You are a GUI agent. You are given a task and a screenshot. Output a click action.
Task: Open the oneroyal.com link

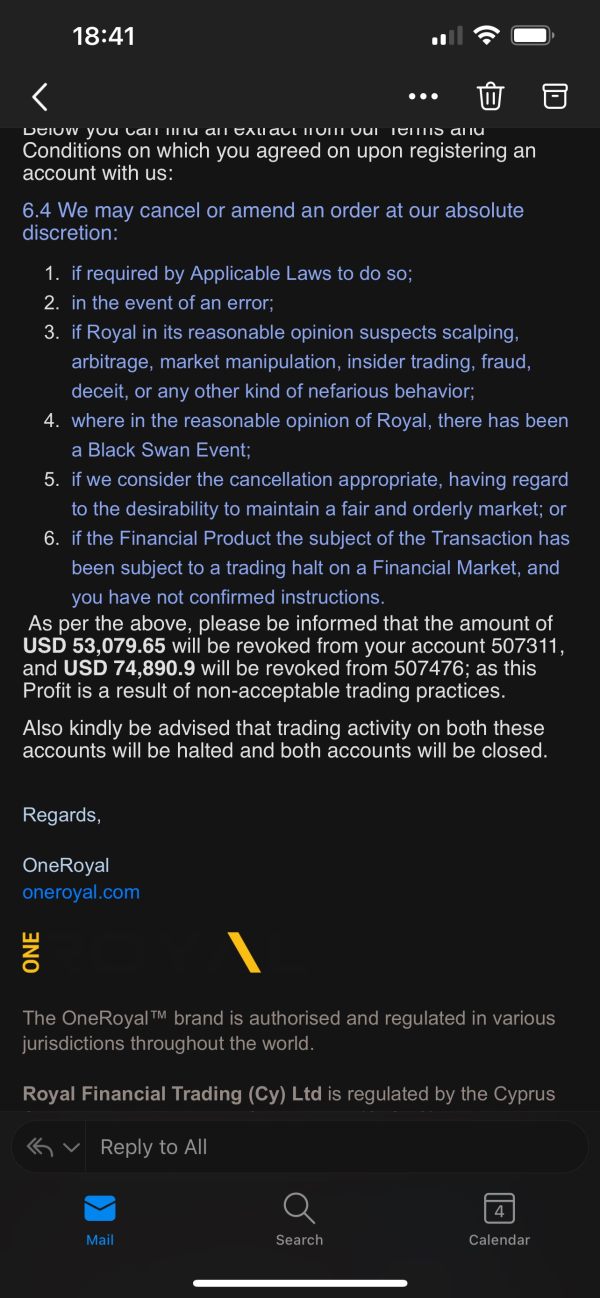81,892
